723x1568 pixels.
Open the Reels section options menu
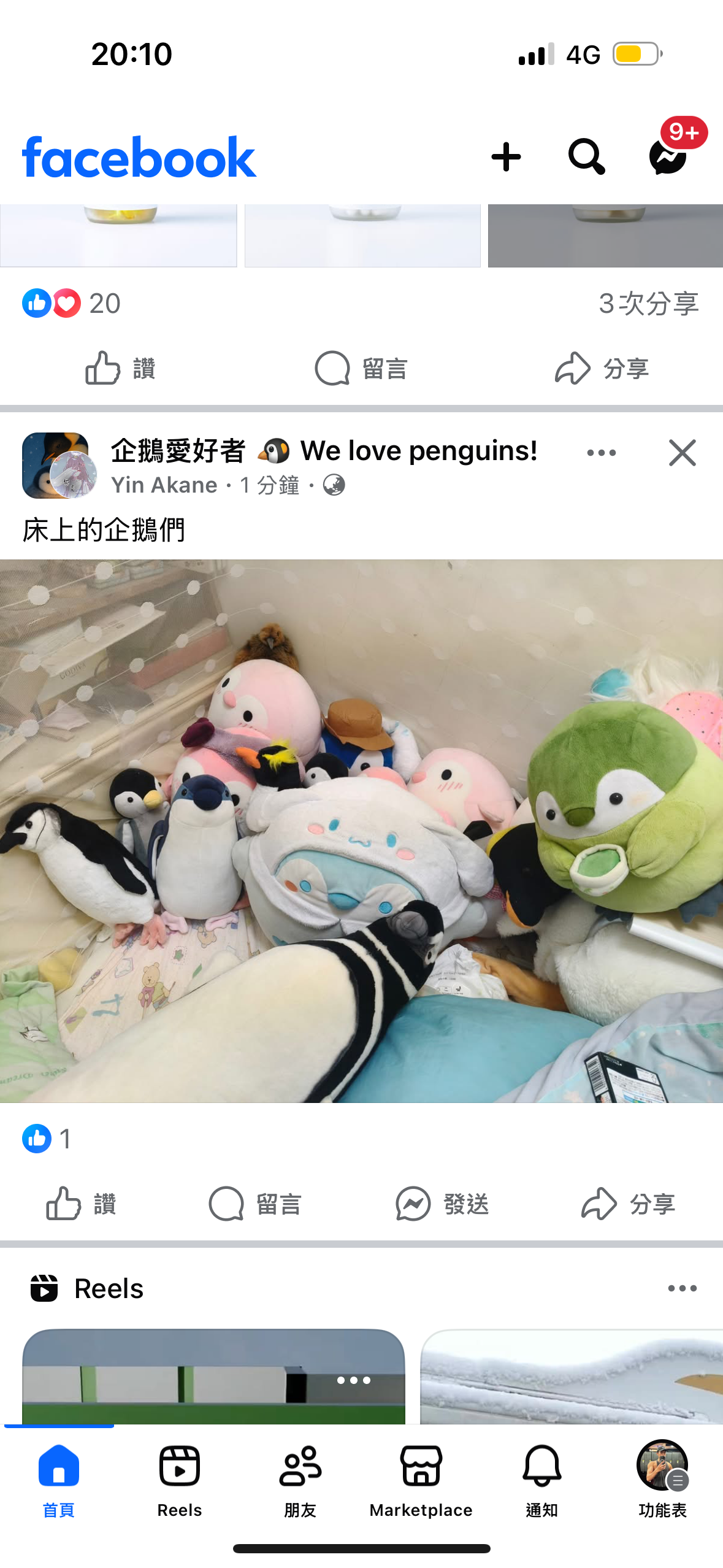point(682,1288)
